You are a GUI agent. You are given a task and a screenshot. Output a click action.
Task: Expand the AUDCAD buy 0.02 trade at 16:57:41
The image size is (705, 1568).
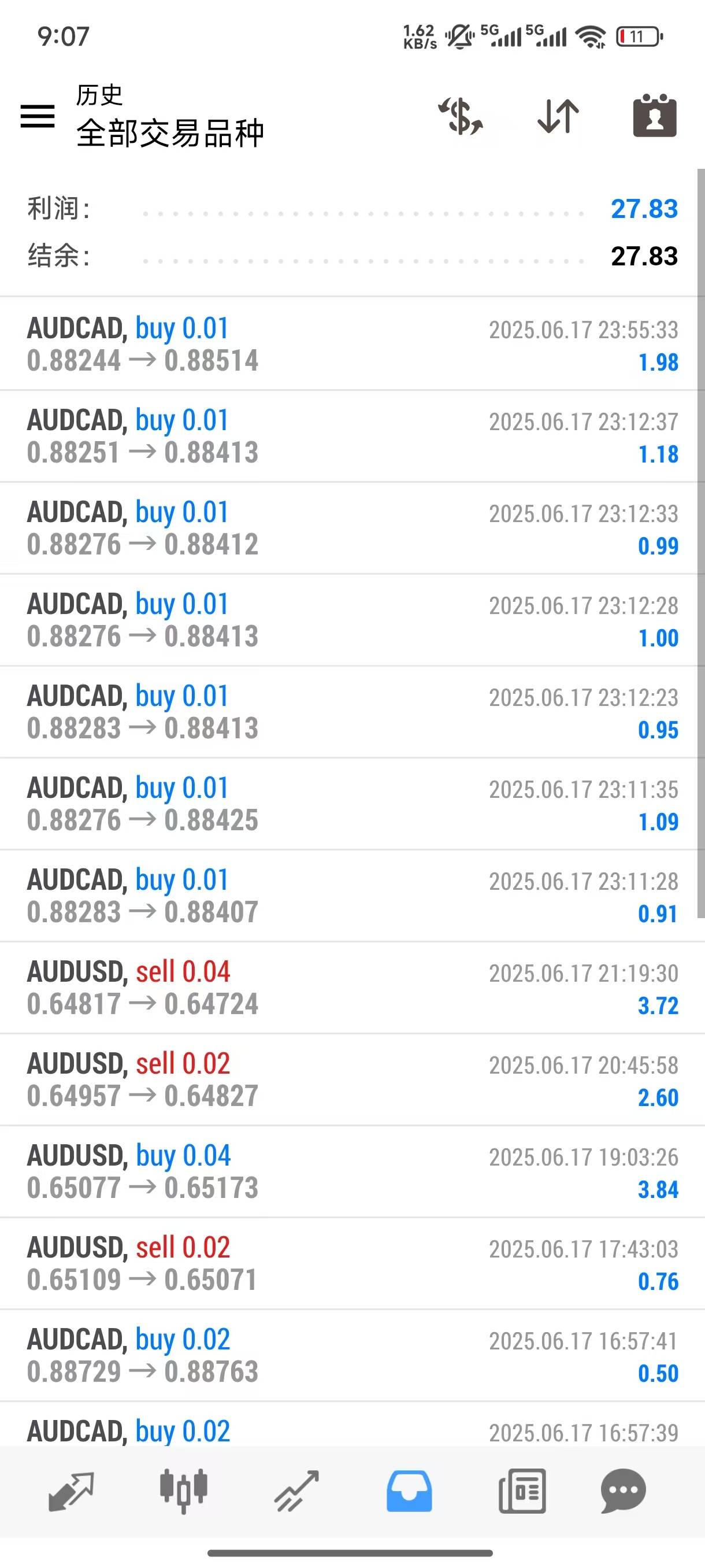coord(352,1356)
